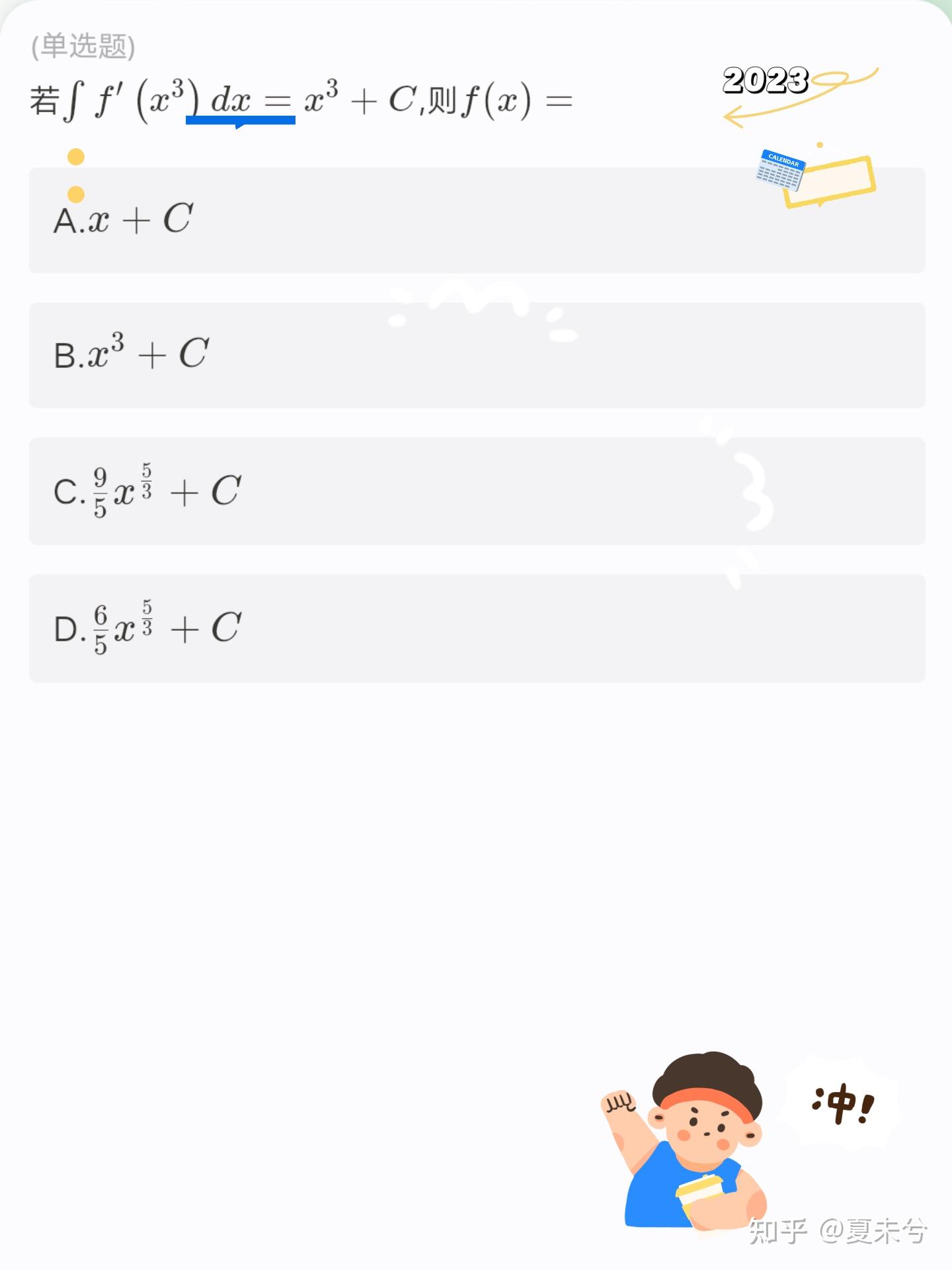Choose answer option B: x³ + C
952x1270 pixels.
click(x=476, y=355)
